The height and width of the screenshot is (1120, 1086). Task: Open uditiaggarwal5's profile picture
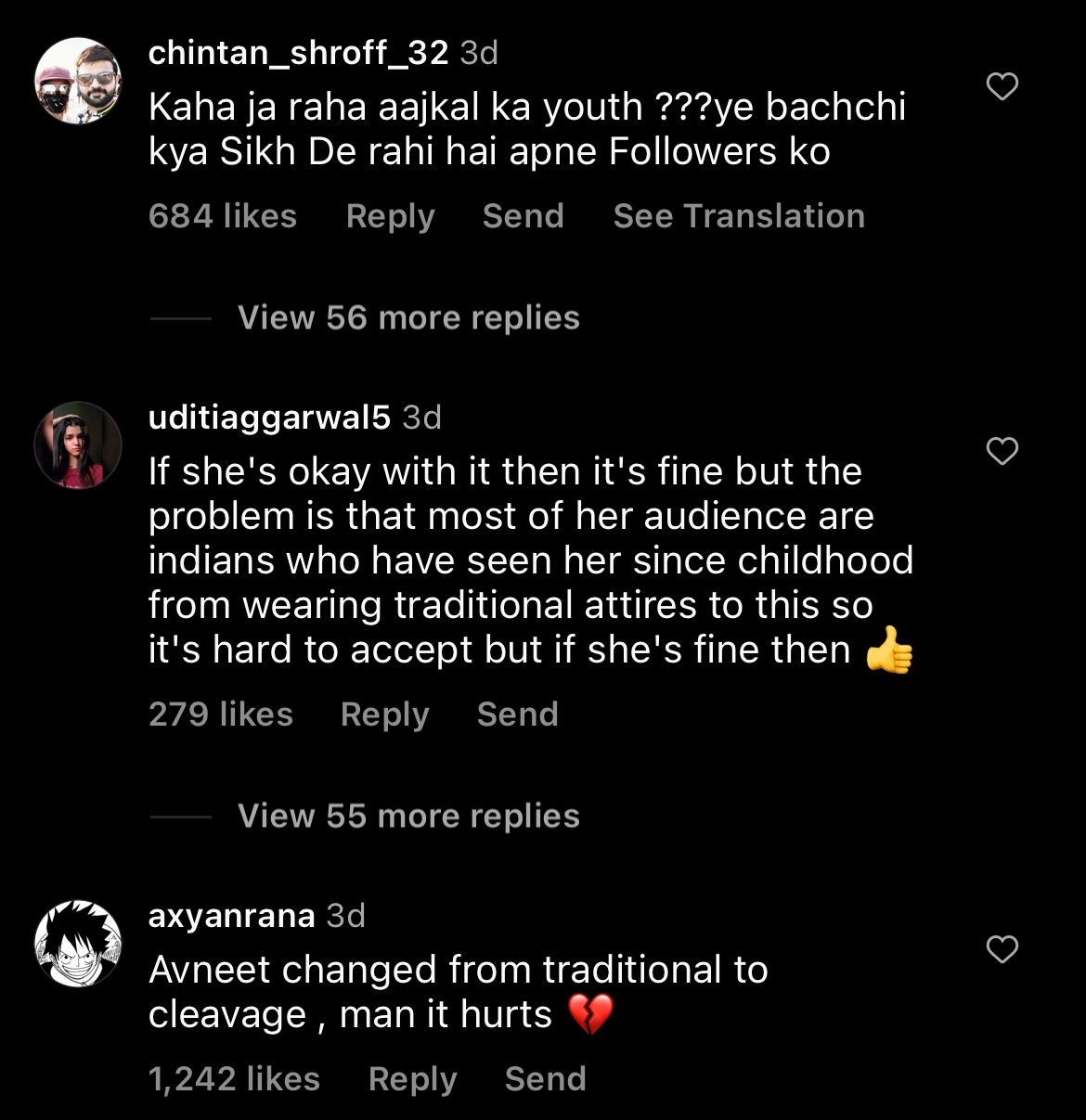[x=78, y=445]
